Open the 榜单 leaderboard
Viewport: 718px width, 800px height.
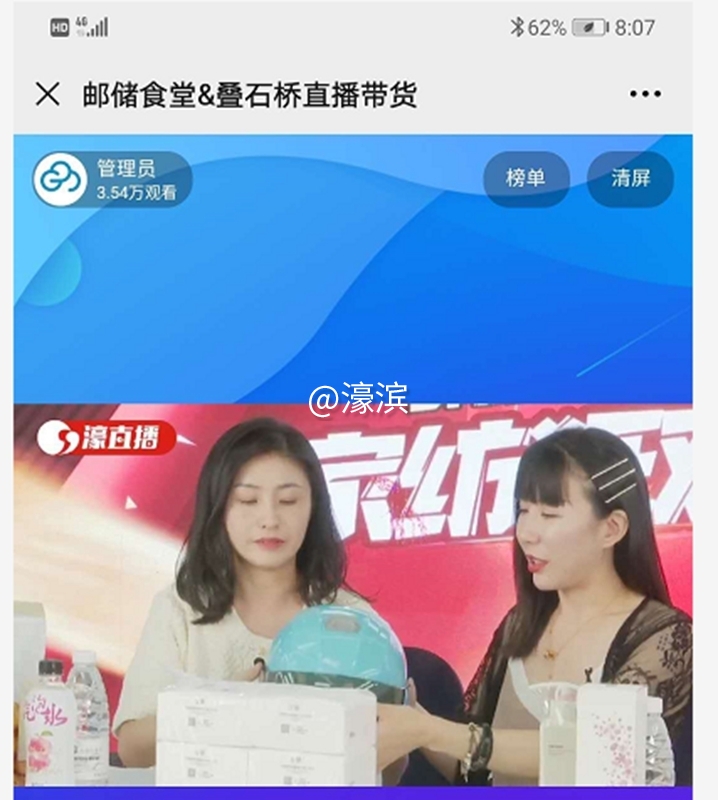(x=526, y=179)
